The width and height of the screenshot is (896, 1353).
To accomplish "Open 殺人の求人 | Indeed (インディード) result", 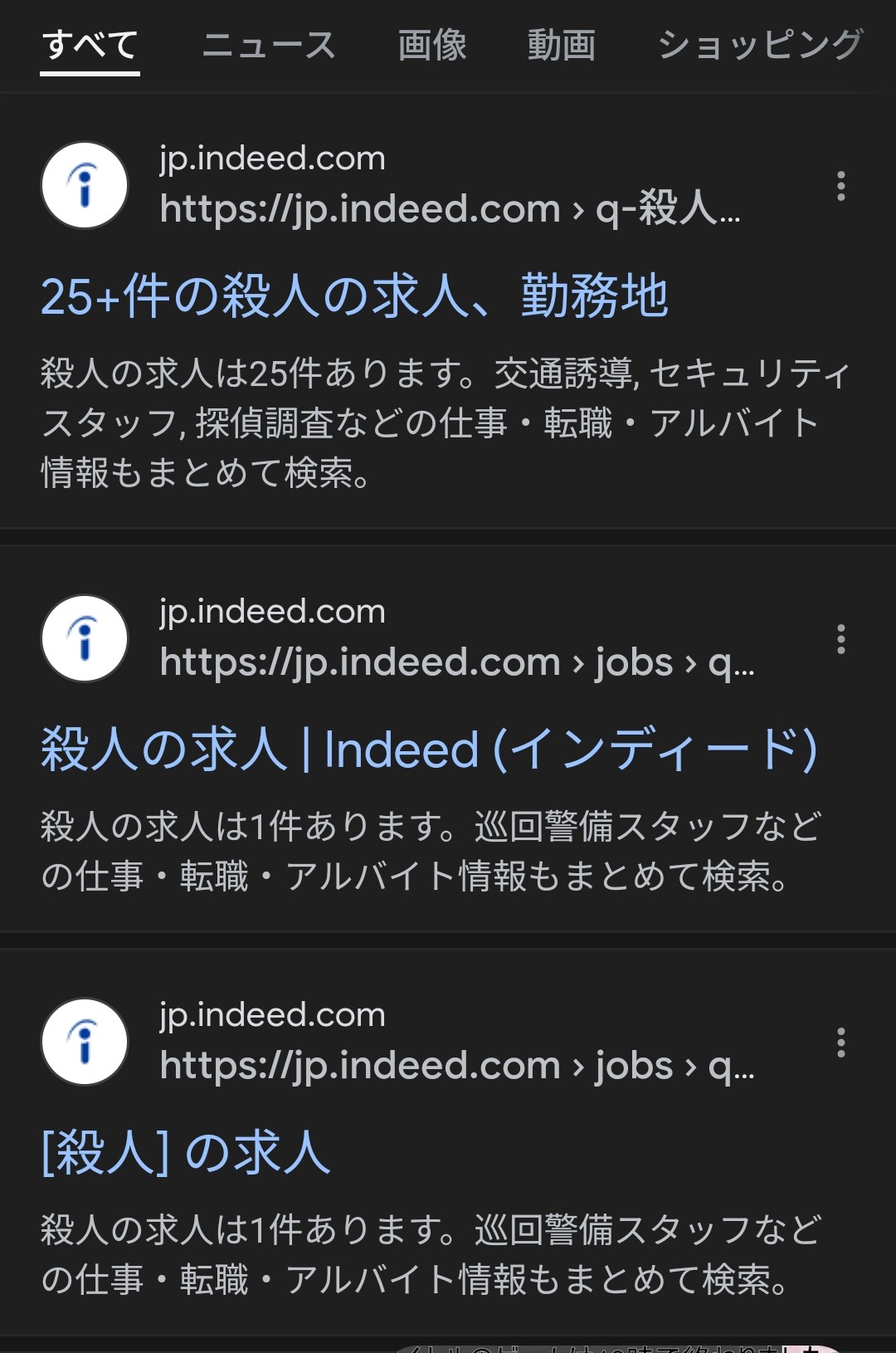I will click(x=429, y=750).
